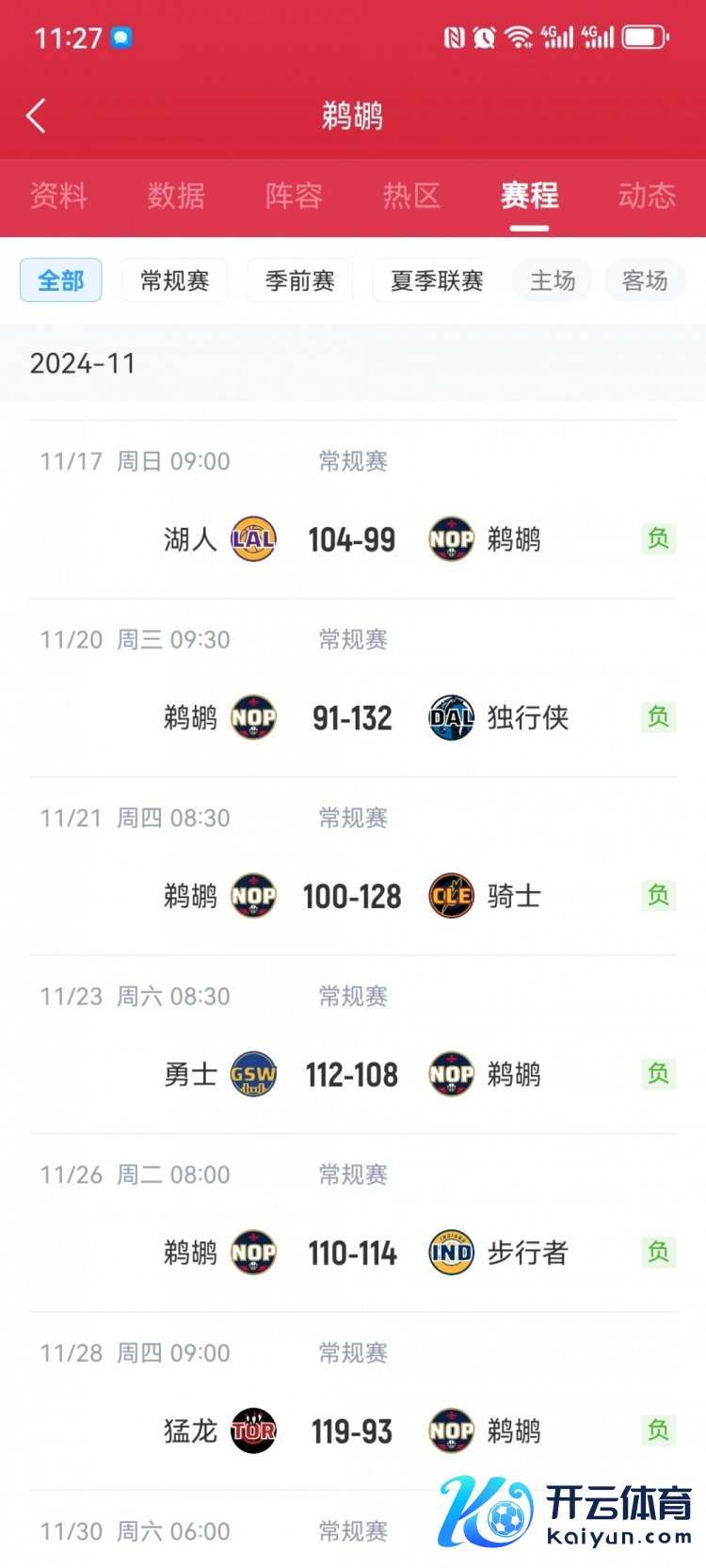The width and height of the screenshot is (706, 1568).
Task: Switch to the 动态 tab
Action: click(x=647, y=196)
